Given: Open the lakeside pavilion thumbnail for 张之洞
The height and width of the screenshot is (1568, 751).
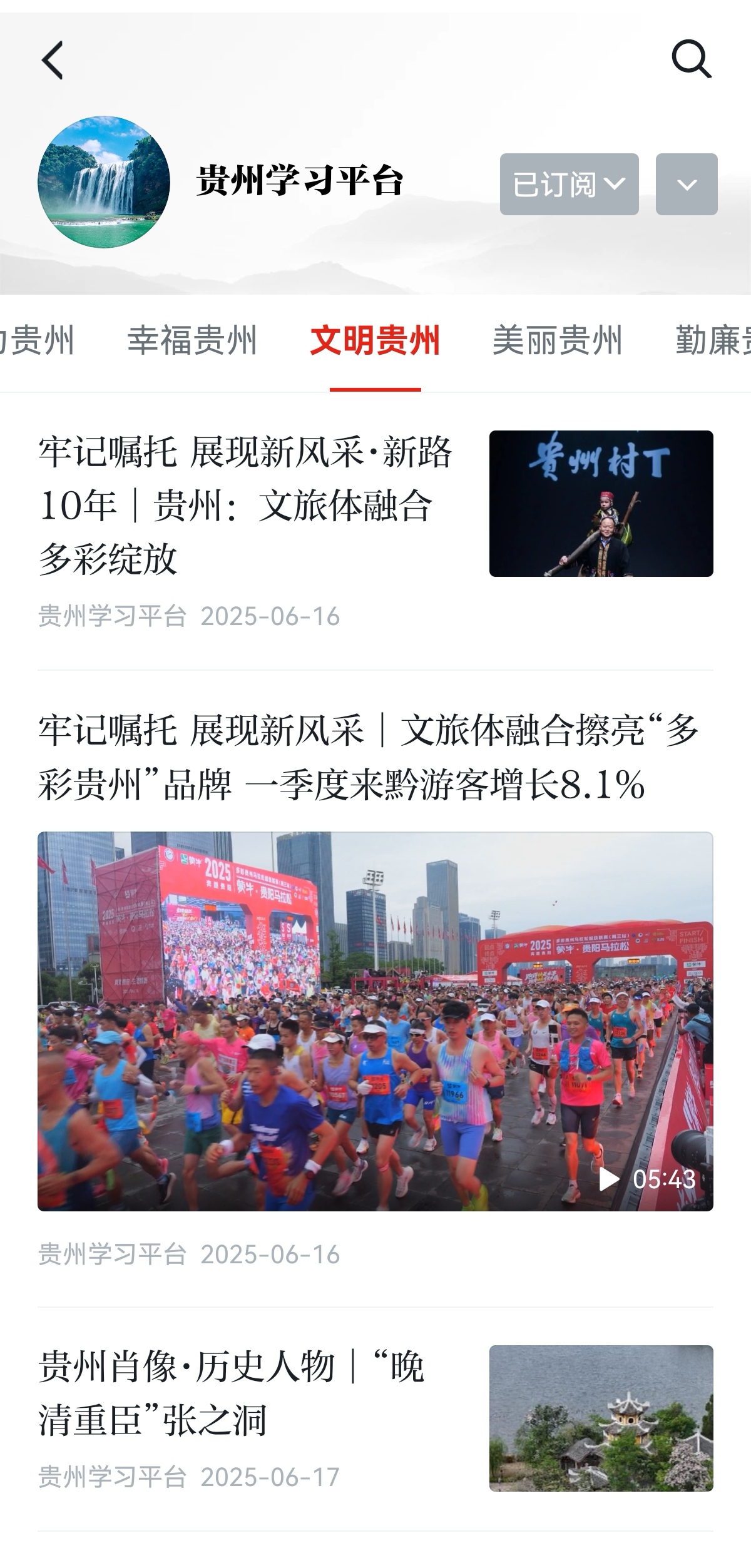Looking at the screenshot, I should [x=601, y=1418].
